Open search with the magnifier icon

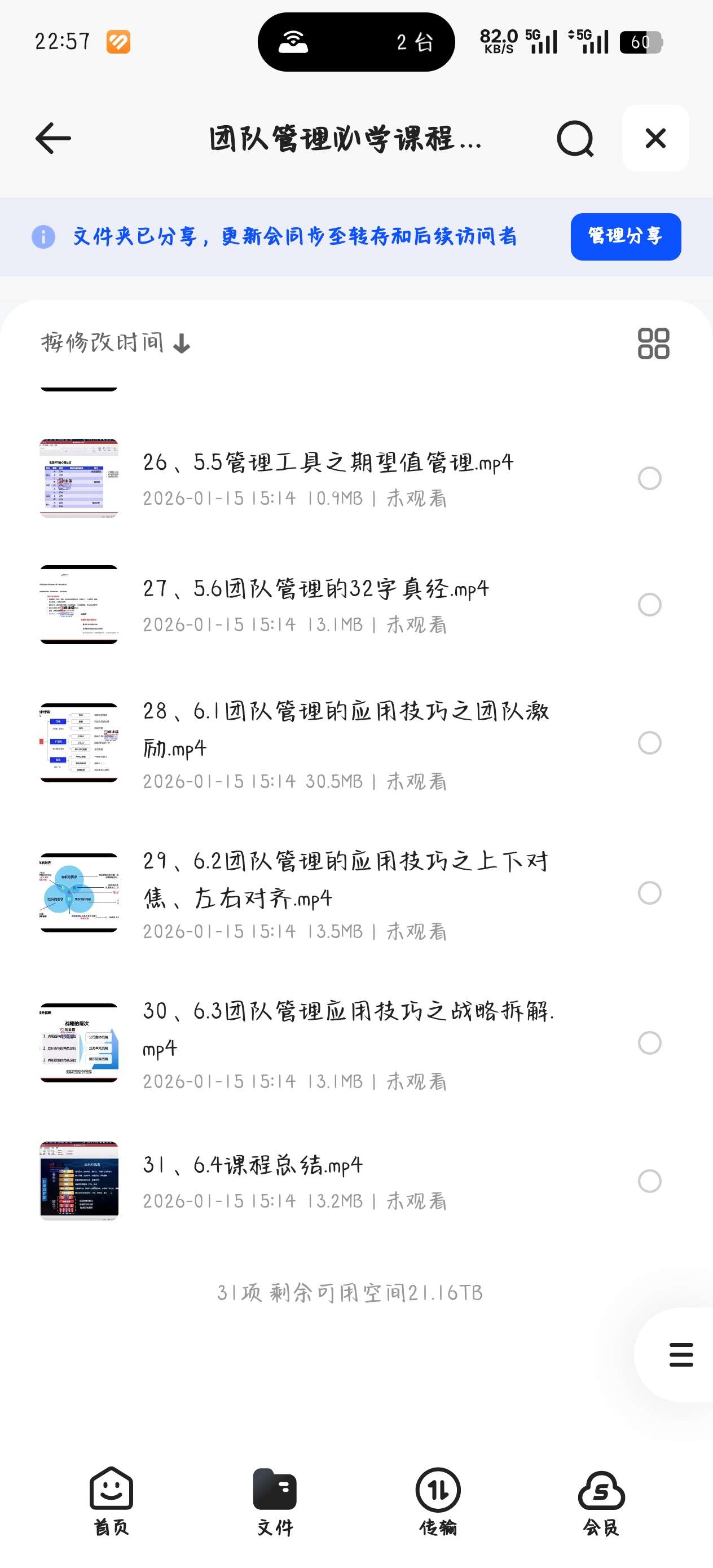575,139
